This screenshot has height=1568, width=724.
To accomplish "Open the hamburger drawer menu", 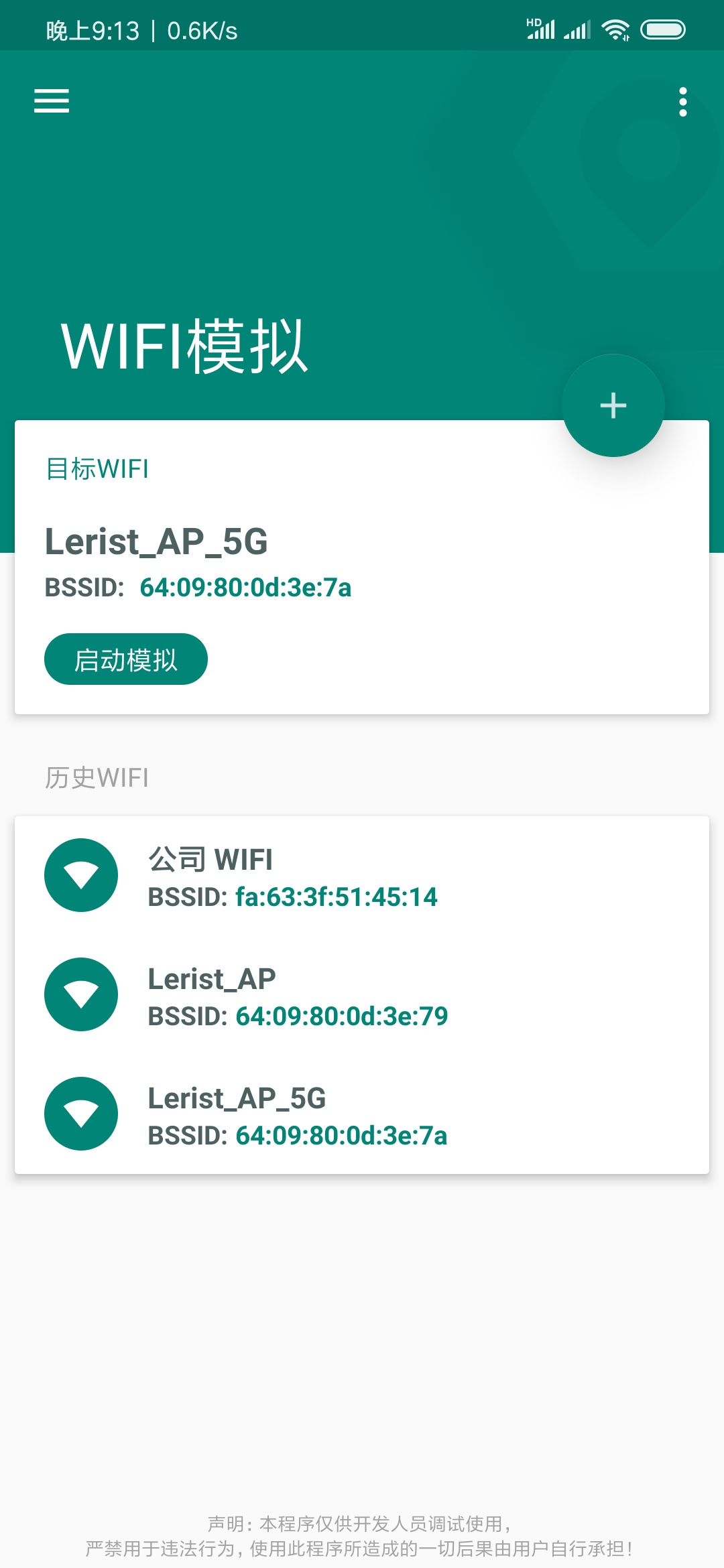I will pos(52,101).
